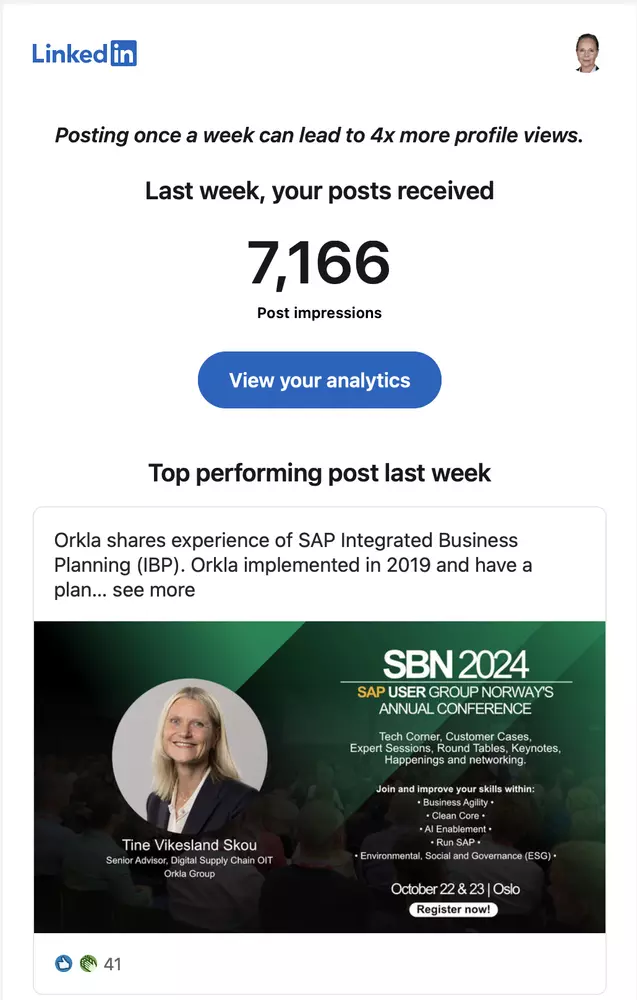Screen dimensions: 637x1000
Task: Open LinkedIn home via the header logo
Action: pos(84,53)
